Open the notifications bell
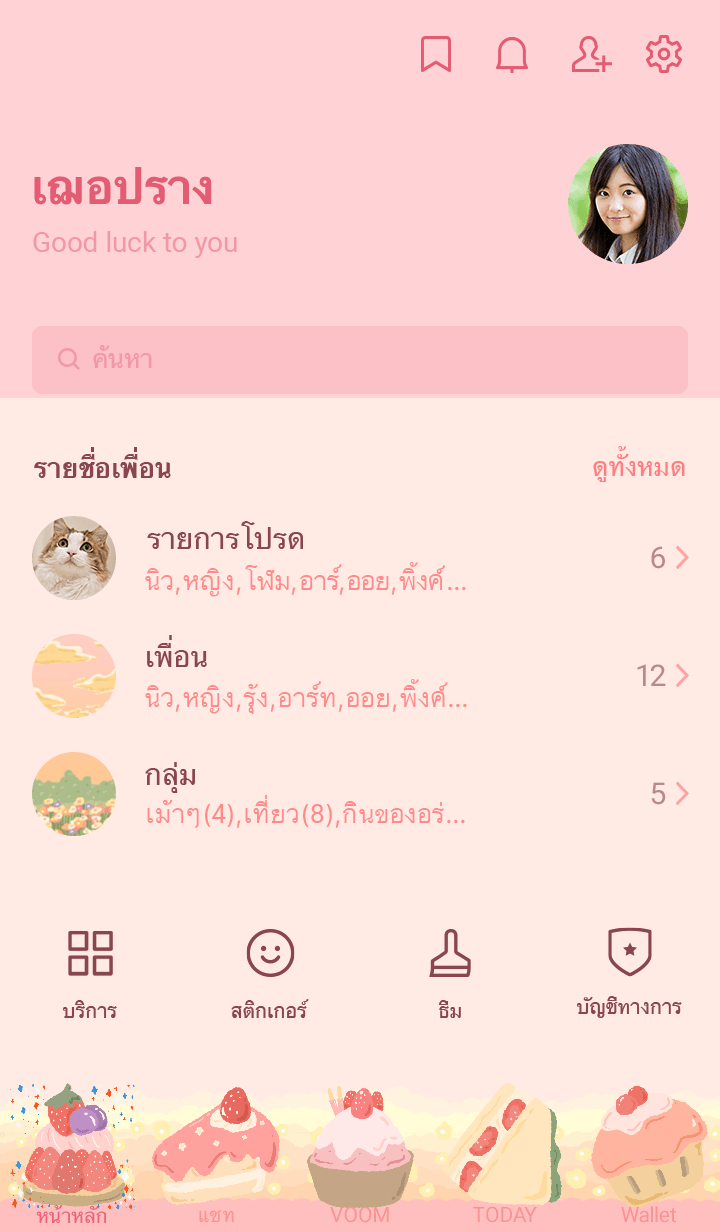 [512, 55]
